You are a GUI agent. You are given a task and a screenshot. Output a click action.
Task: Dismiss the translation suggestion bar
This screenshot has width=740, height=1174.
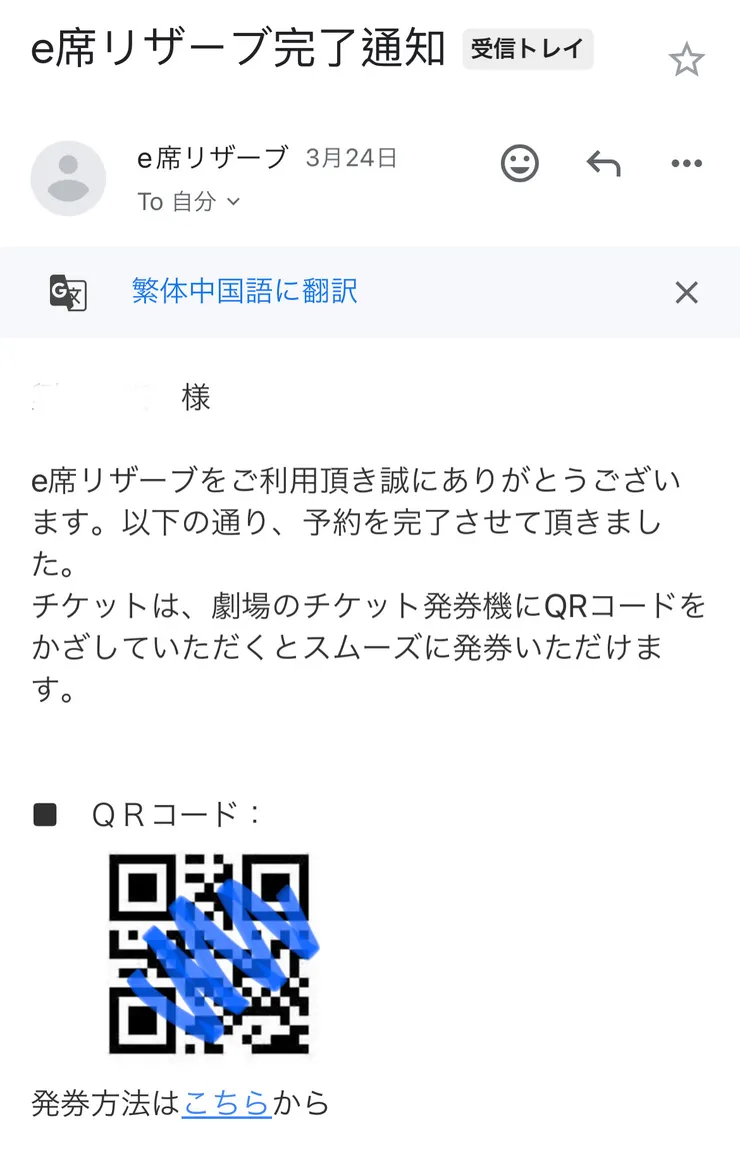click(686, 292)
